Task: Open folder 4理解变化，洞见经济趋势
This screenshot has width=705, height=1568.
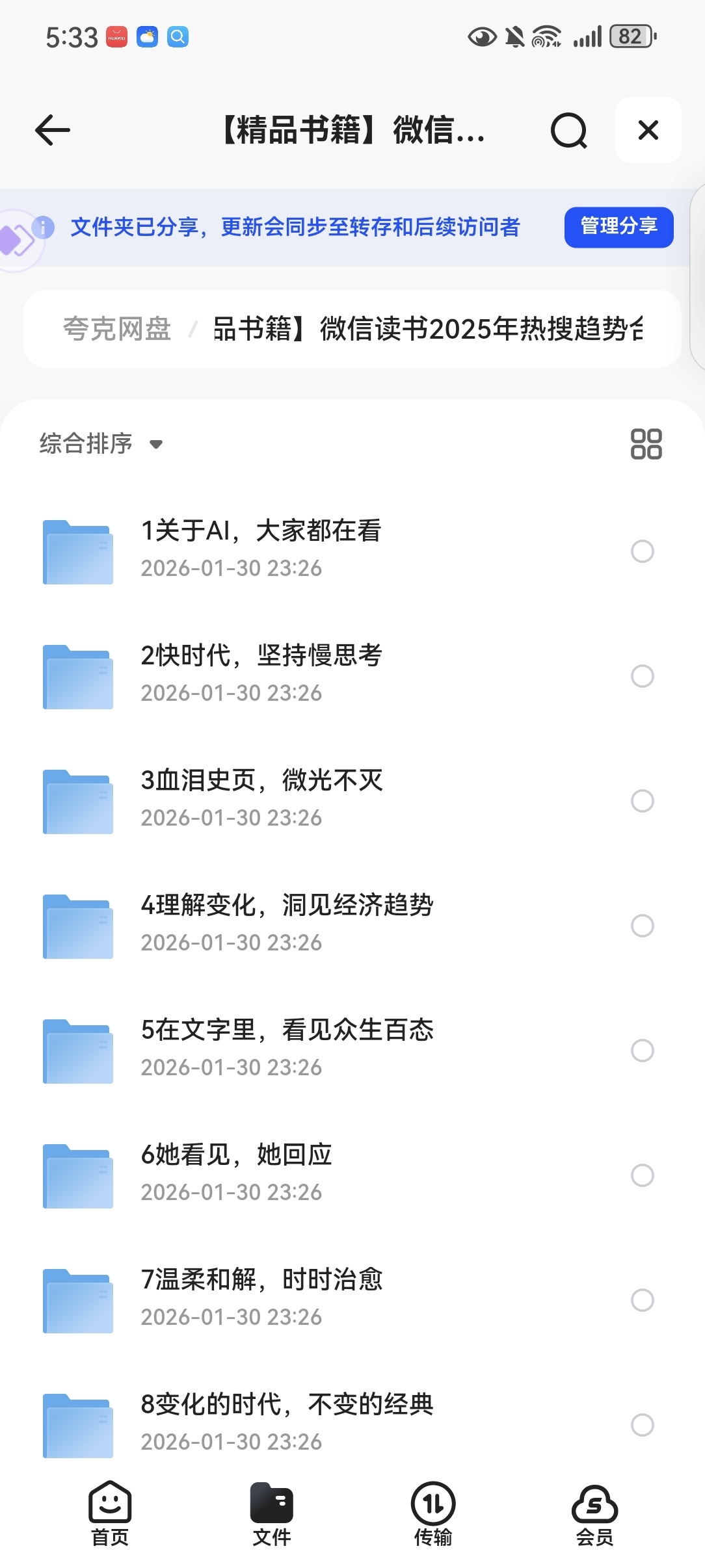Action: pos(286,924)
